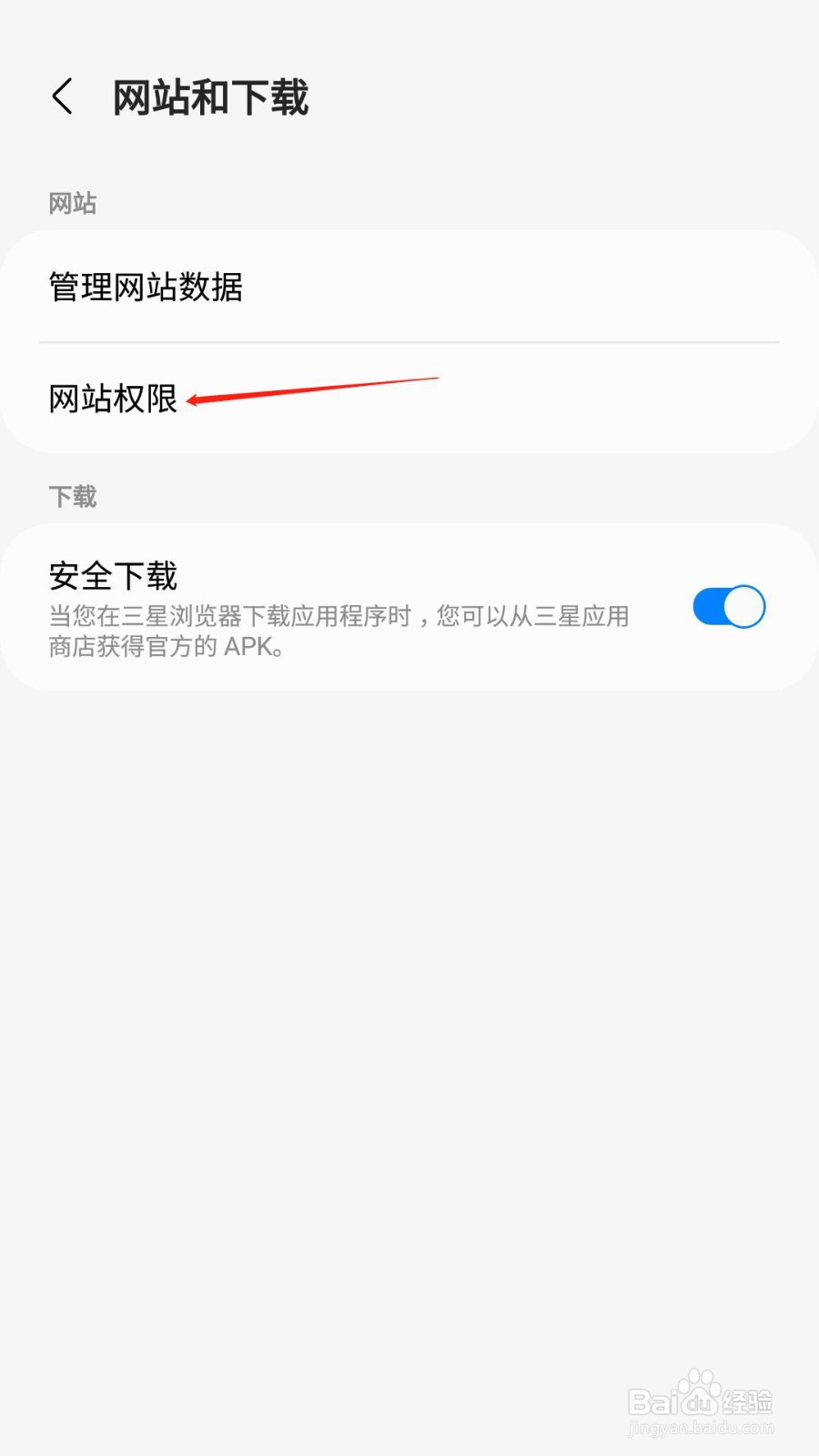Turn the blue toggle next to 安全下载
Screen dimensions: 819x1456
point(726,606)
